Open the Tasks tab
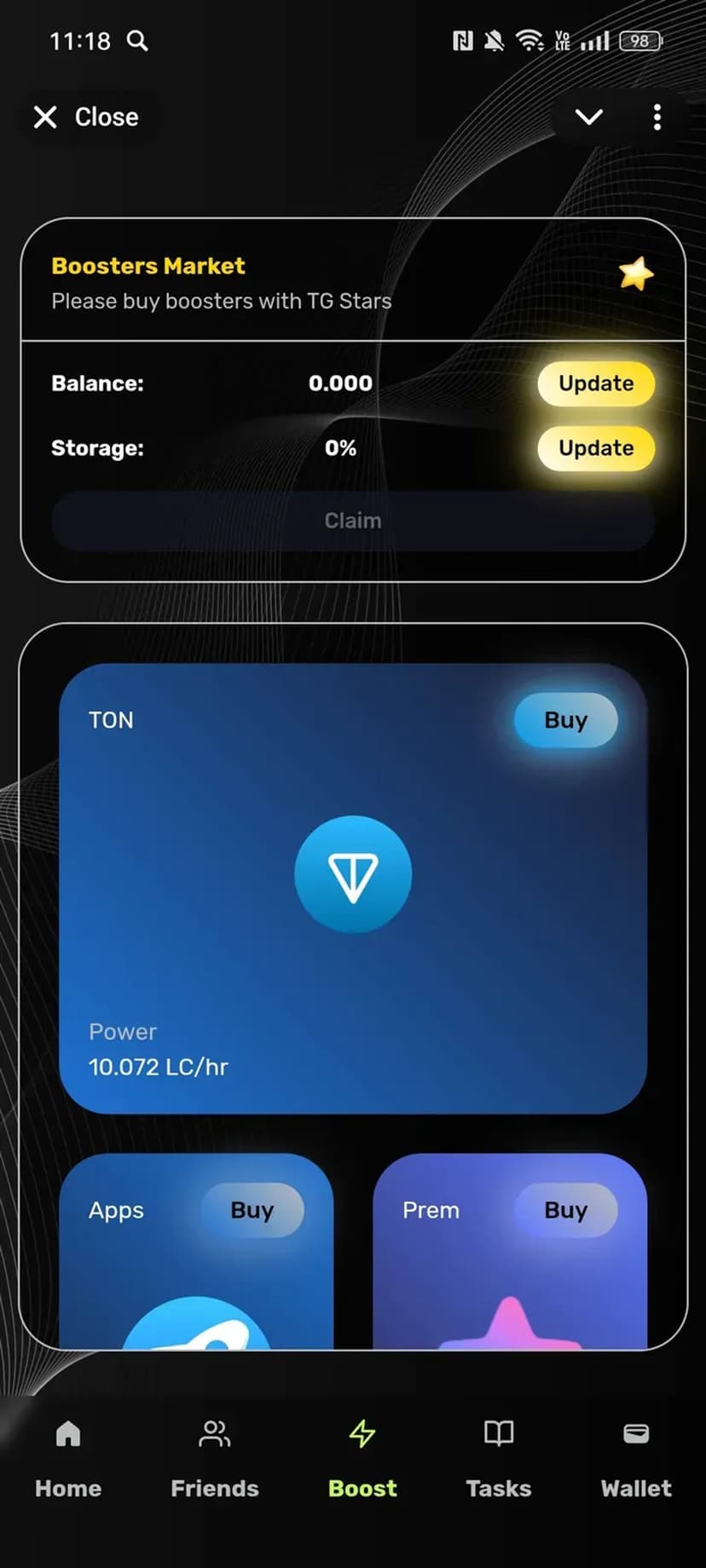Image resolution: width=706 pixels, height=1568 pixels. (x=499, y=1459)
